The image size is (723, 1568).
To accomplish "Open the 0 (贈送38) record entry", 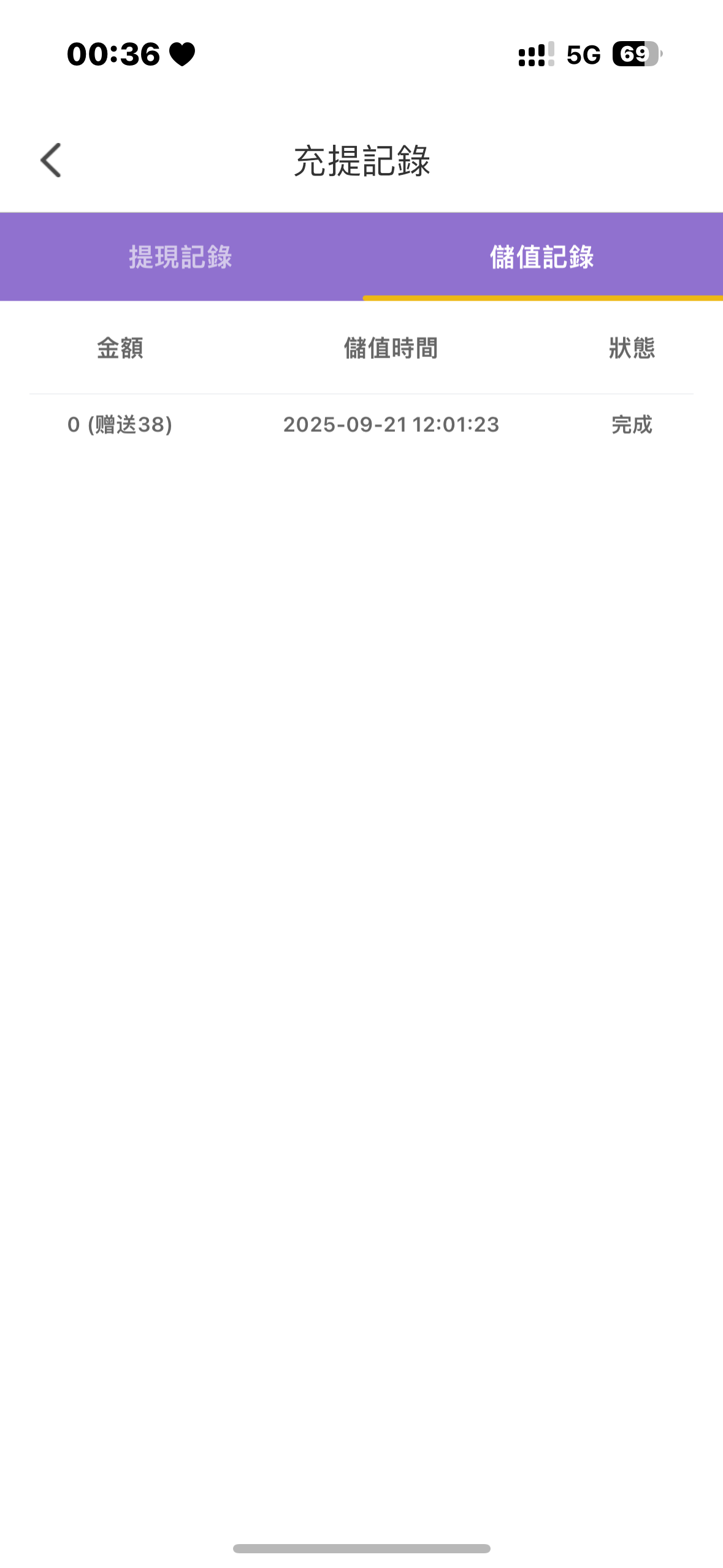I will pos(120,425).
